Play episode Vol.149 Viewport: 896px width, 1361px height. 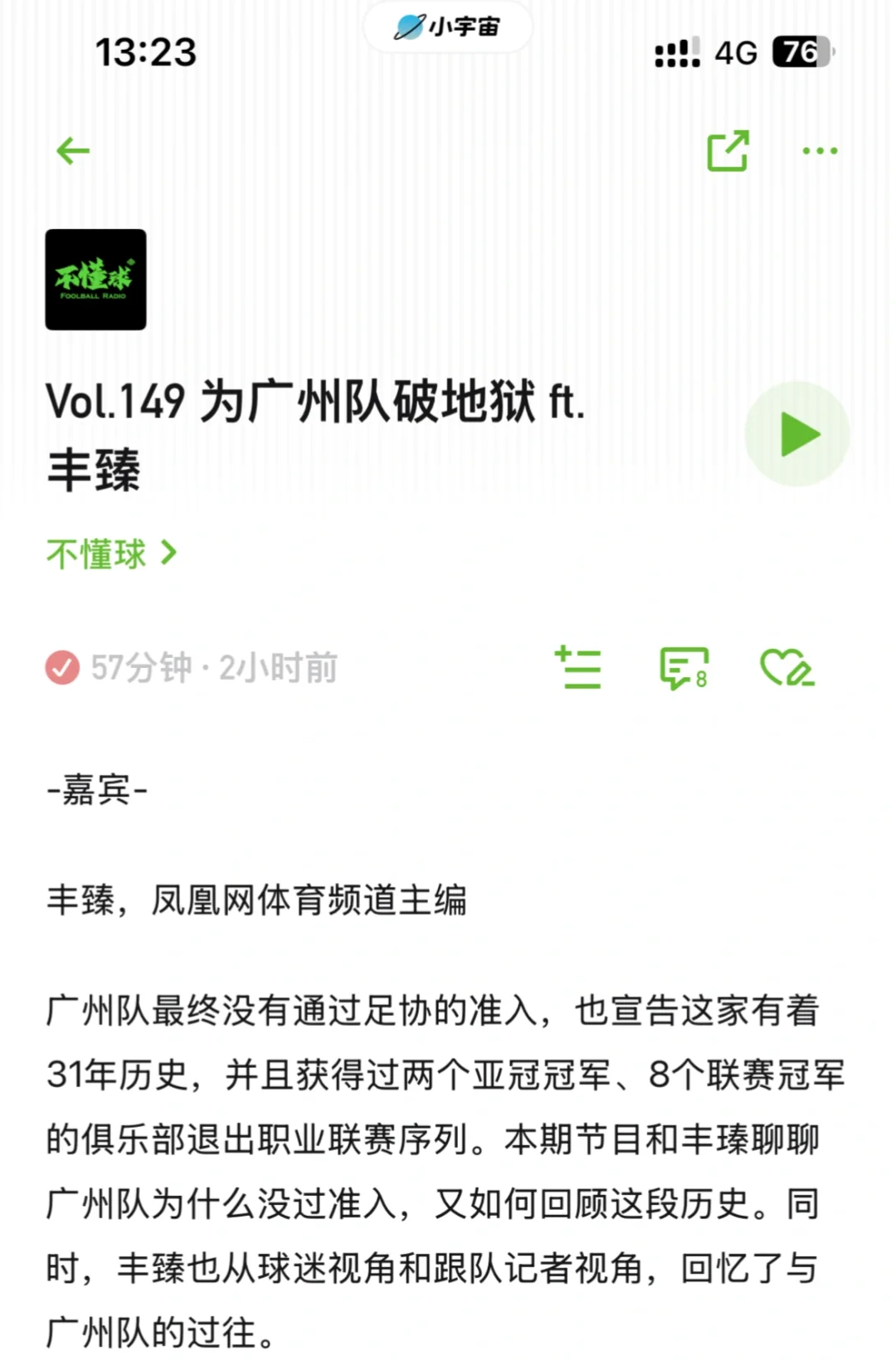point(797,434)
